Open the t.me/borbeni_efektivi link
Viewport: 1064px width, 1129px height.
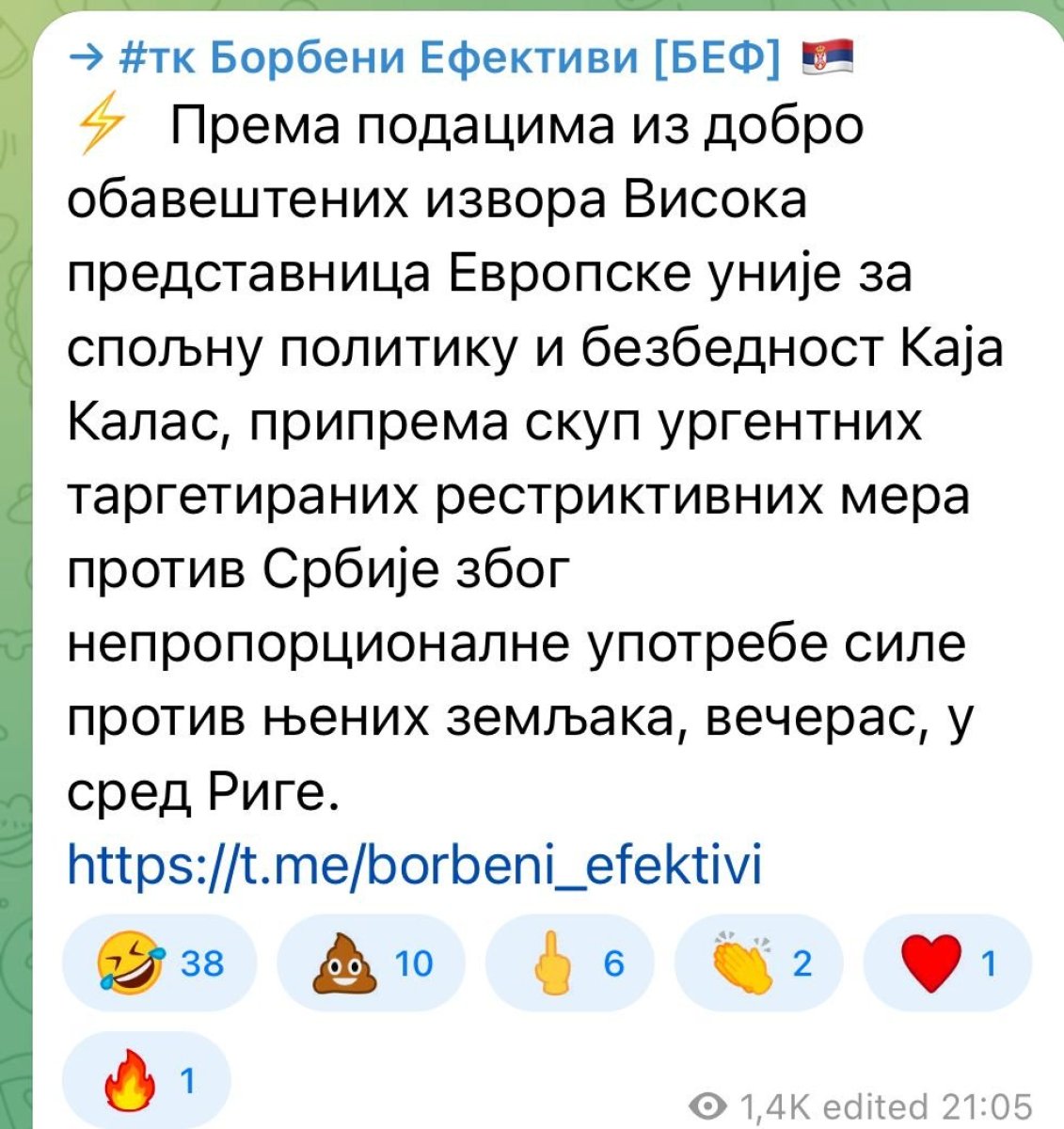414,867
